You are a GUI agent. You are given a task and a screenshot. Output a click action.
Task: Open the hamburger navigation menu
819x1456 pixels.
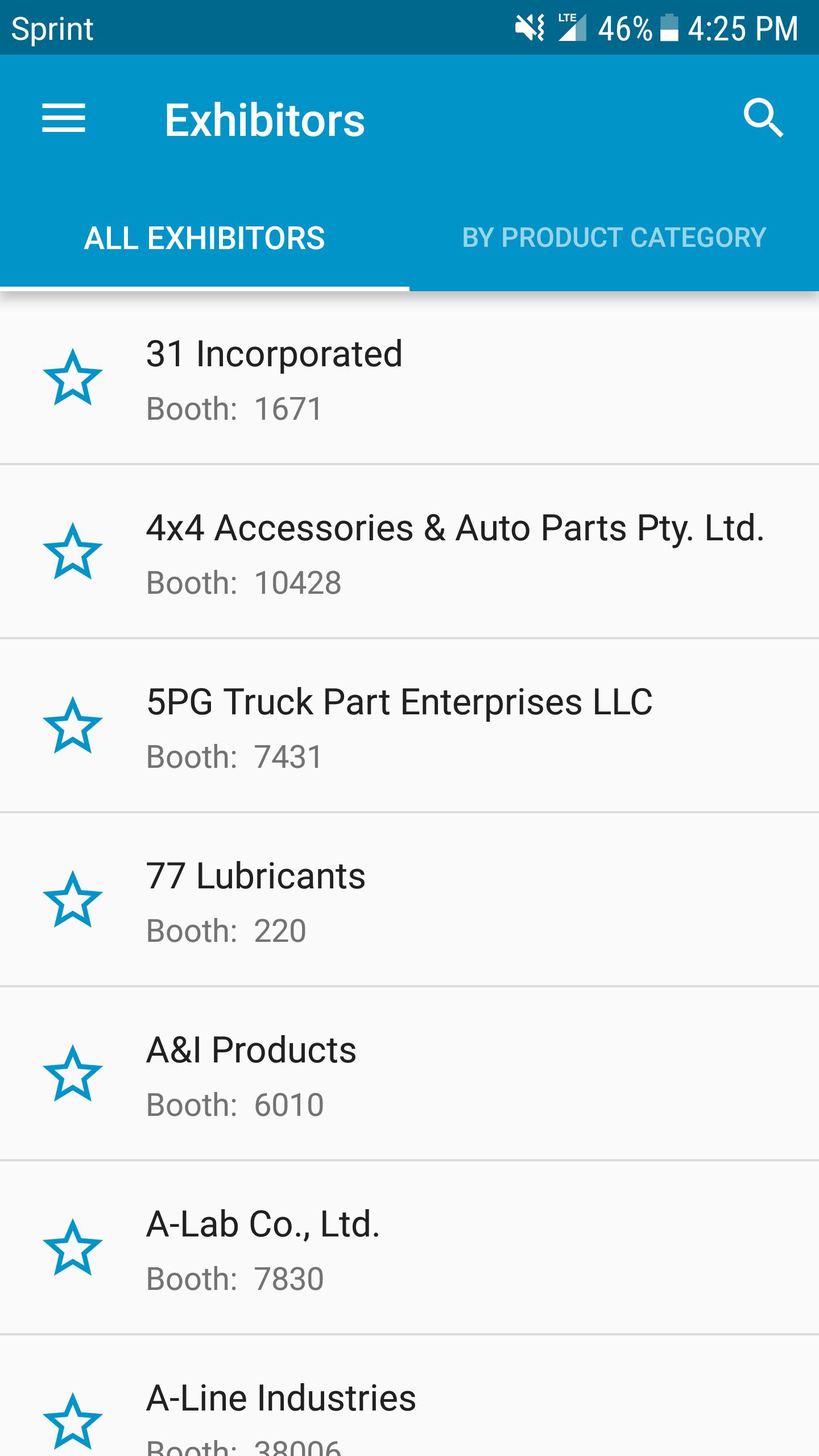pos(64,118)
